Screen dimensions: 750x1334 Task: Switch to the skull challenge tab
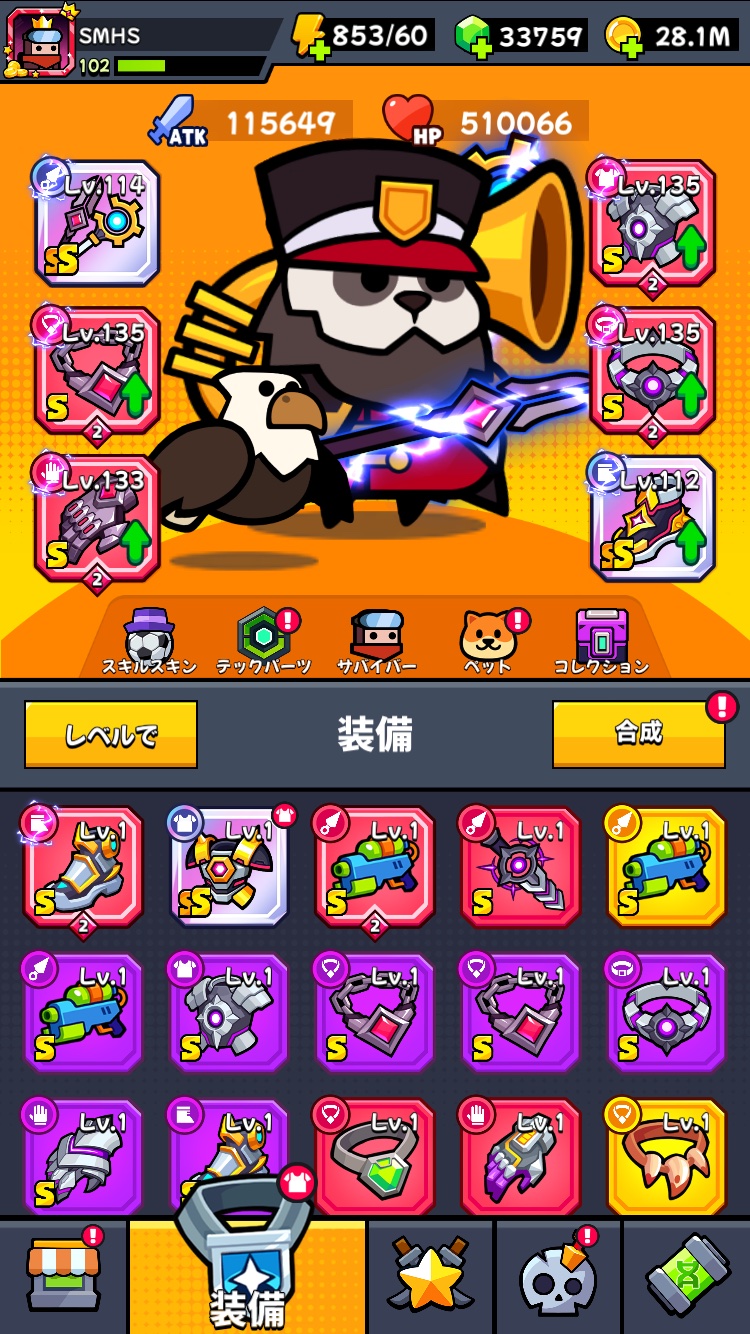tap(558, 1278)
